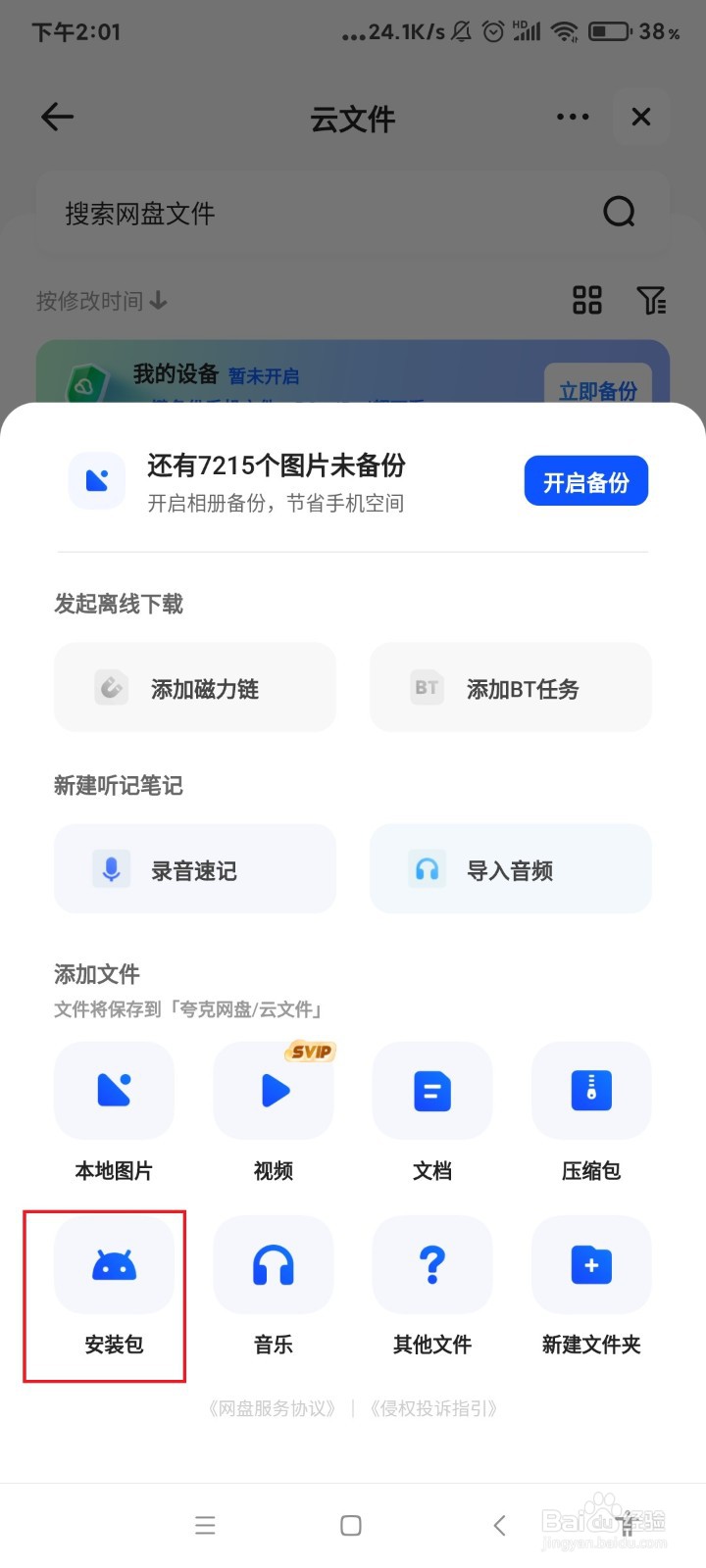
Task: Open 导入音频 to import audio
Action: click(510, 869)
